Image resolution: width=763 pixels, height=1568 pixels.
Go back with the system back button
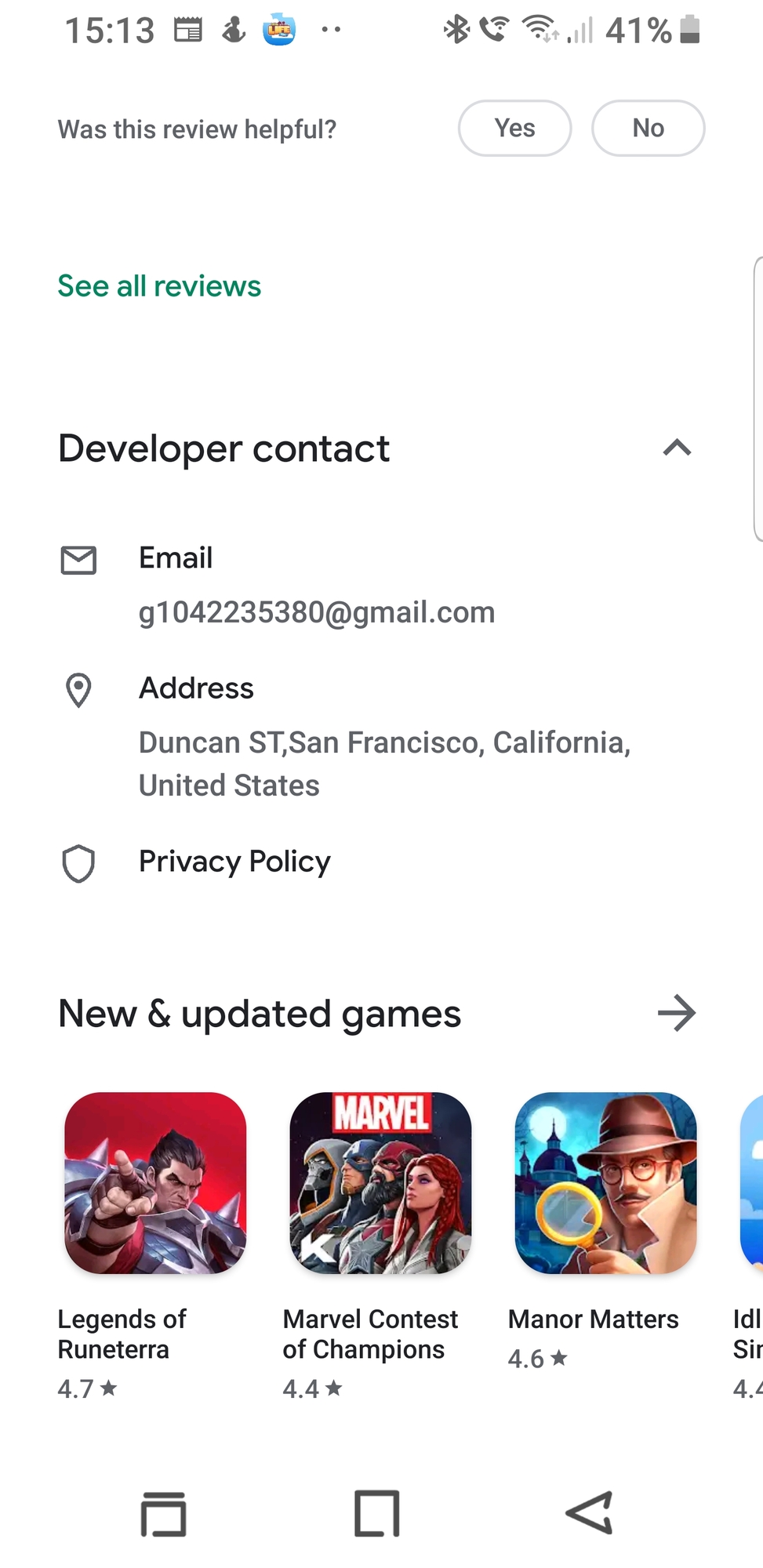point(590,1512)
